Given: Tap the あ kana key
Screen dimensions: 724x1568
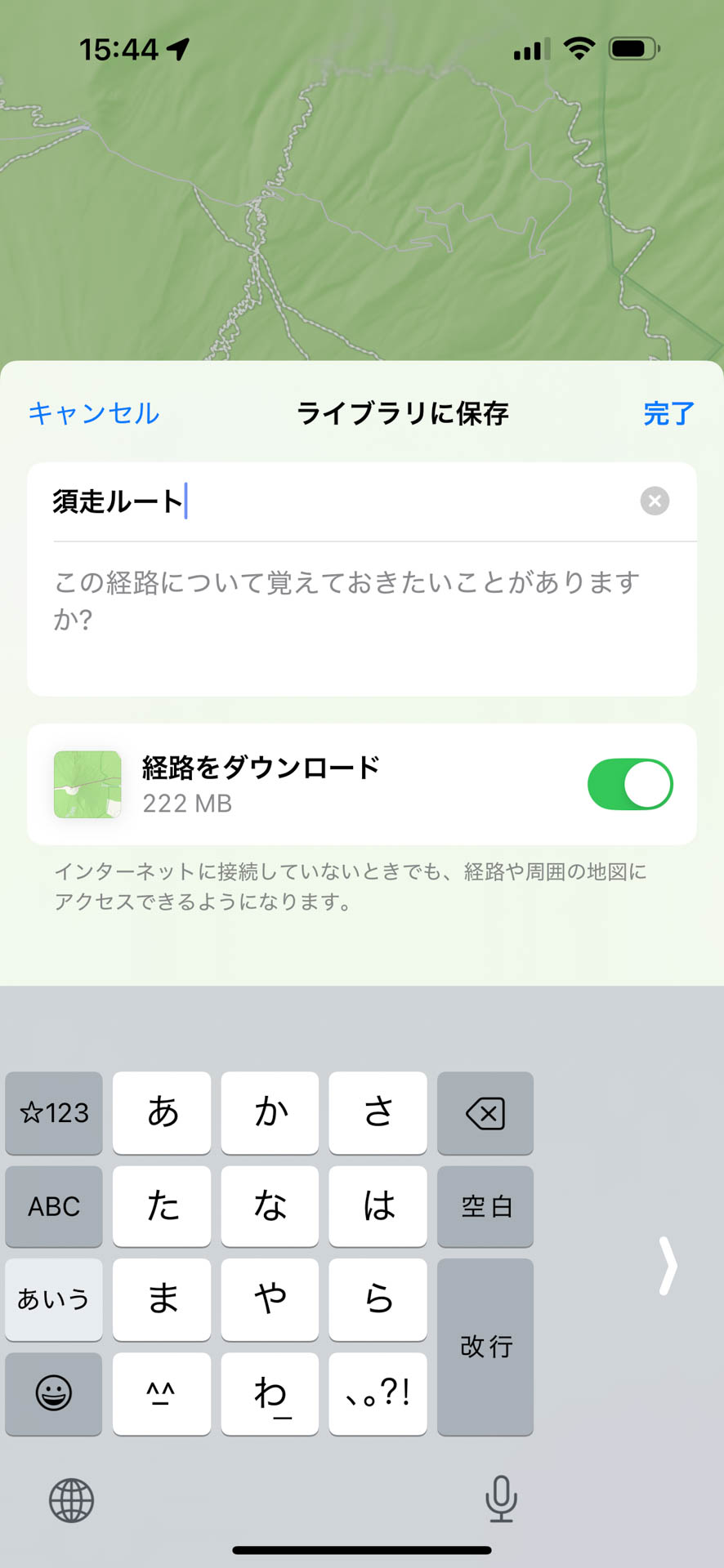Looking at the screenshot, I should pyautogui.click(x=161, y=1113).
